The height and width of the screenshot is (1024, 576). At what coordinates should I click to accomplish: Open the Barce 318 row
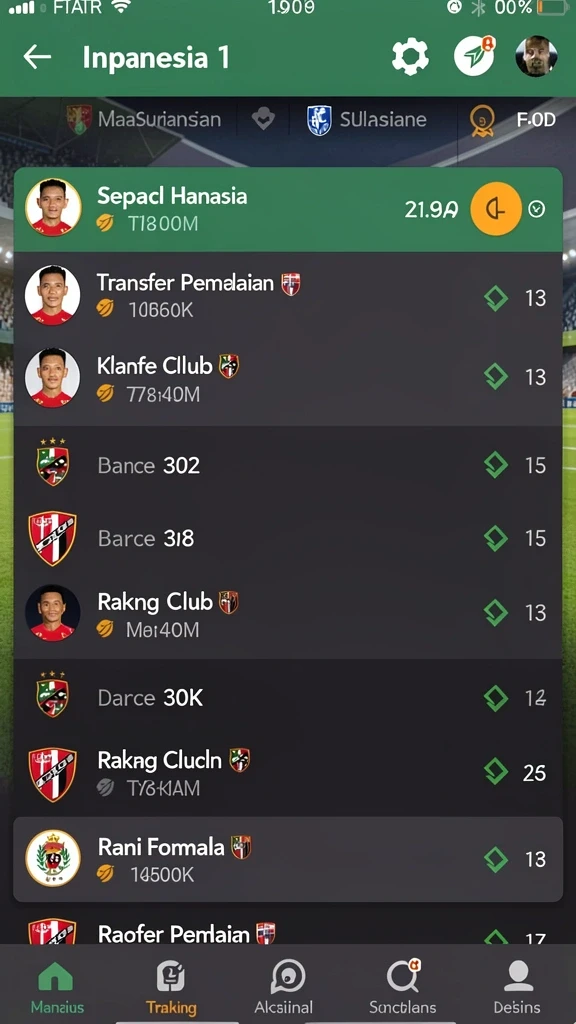[288, 538]
